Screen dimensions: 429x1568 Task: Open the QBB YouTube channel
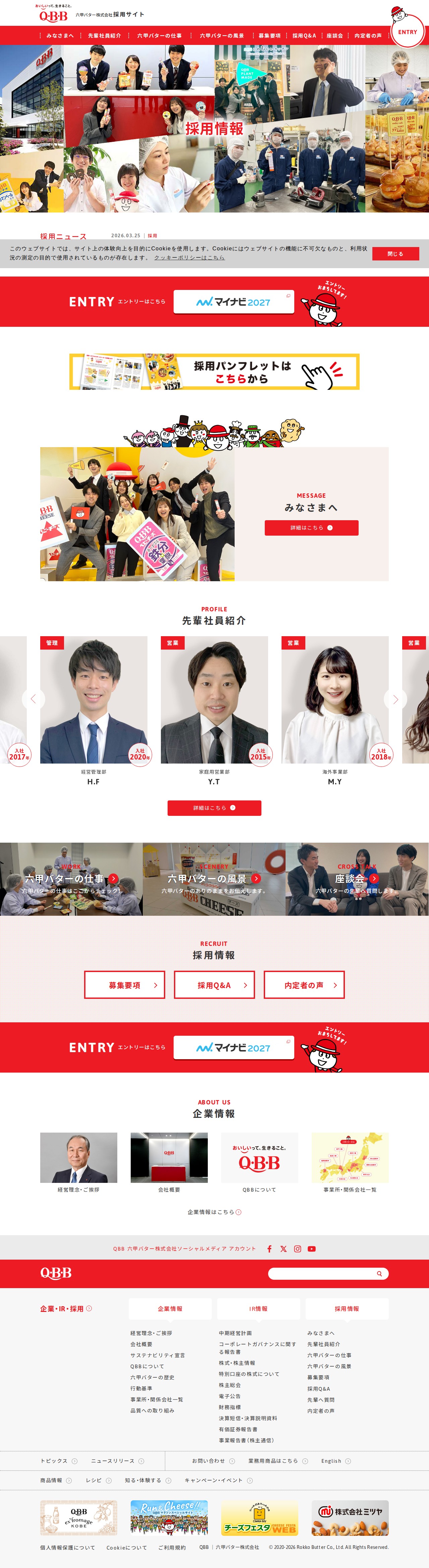tap(312, 1249)
